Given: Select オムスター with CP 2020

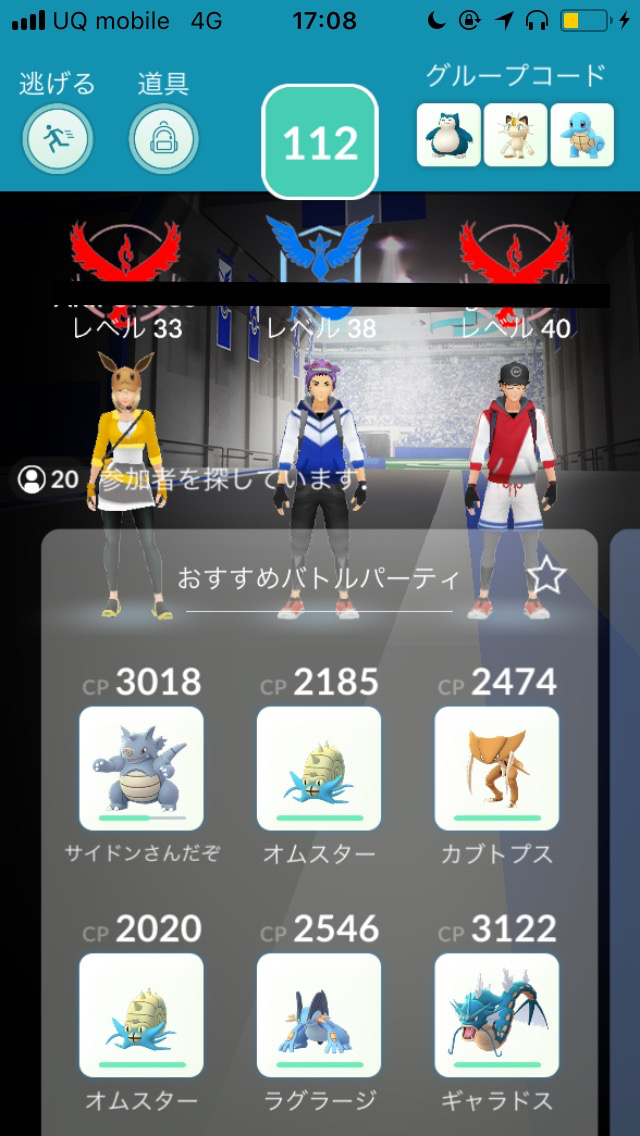Looking at the screenshot, I should click(141, 1015).
